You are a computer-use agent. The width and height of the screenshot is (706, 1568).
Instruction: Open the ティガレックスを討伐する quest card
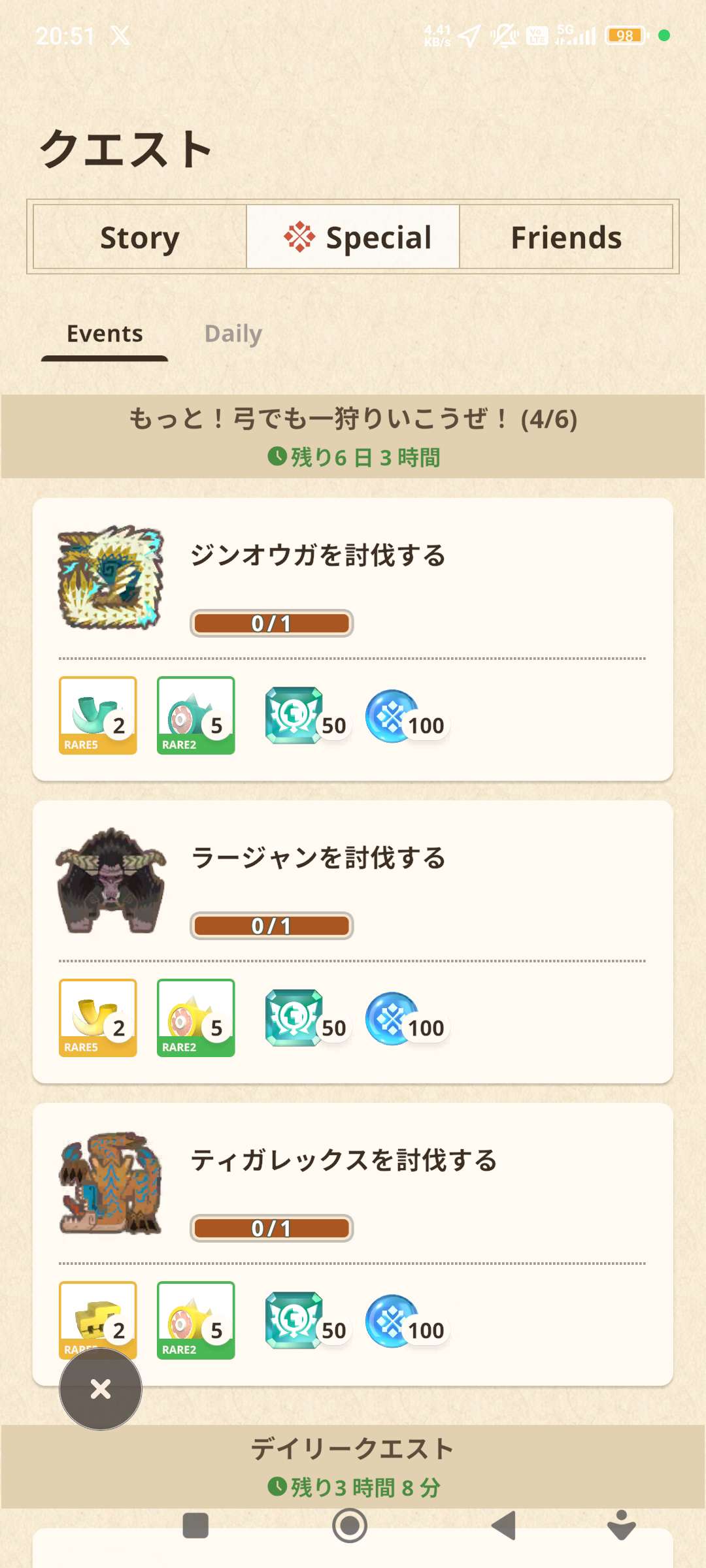[353, 1184]
